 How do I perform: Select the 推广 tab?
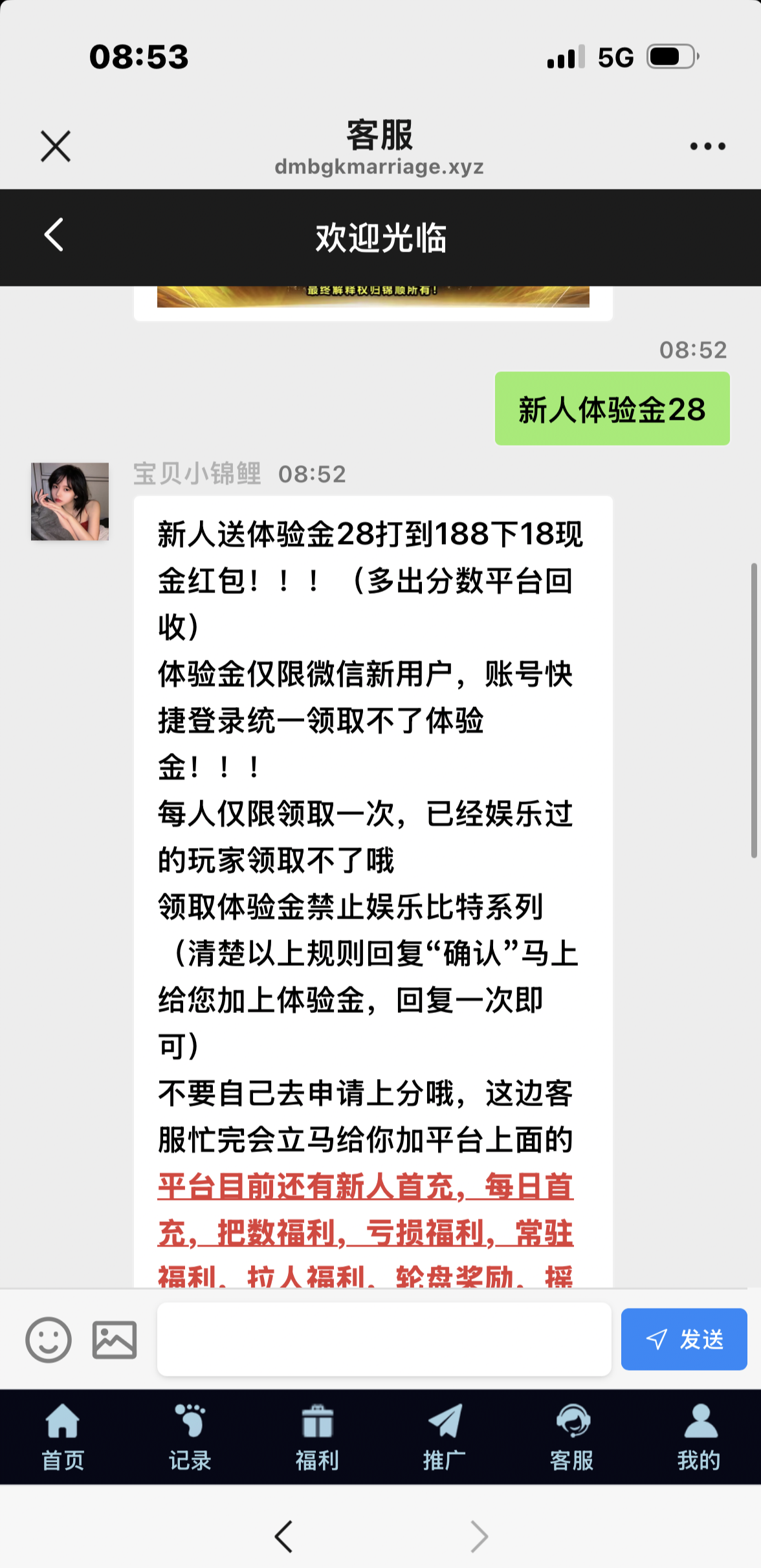click(x=444, y=1436)
